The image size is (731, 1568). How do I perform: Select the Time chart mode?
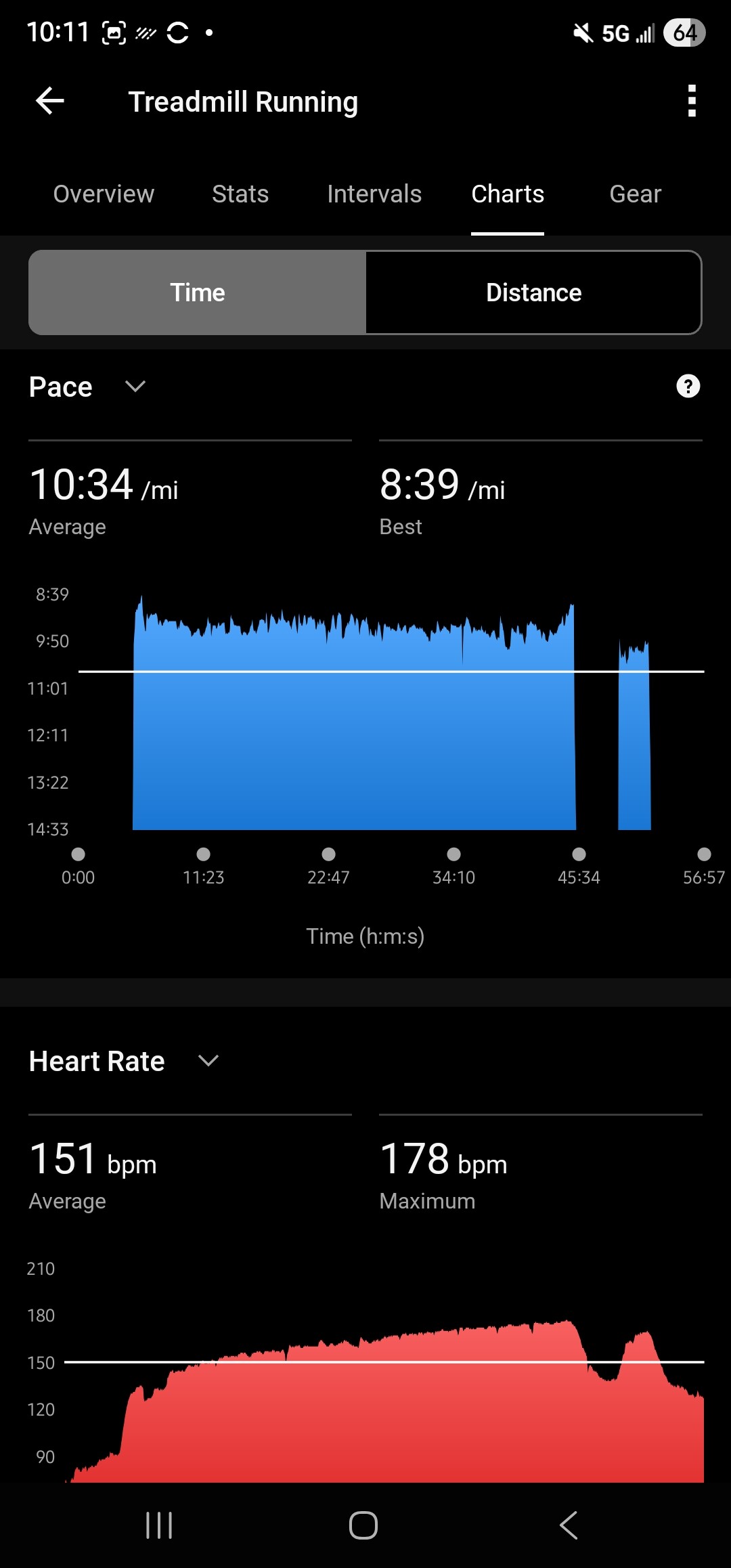(x=198, y=292)
